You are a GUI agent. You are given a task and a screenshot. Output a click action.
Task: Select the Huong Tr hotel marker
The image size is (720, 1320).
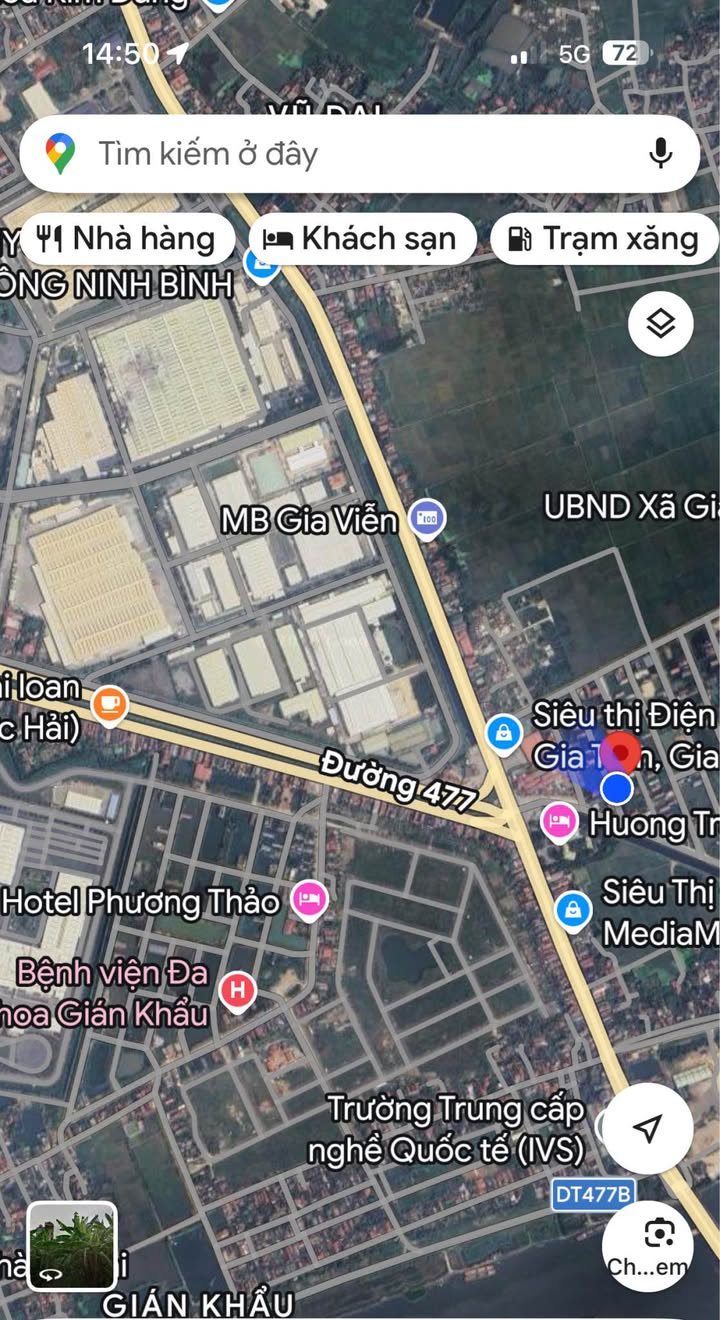pos(559,822)
